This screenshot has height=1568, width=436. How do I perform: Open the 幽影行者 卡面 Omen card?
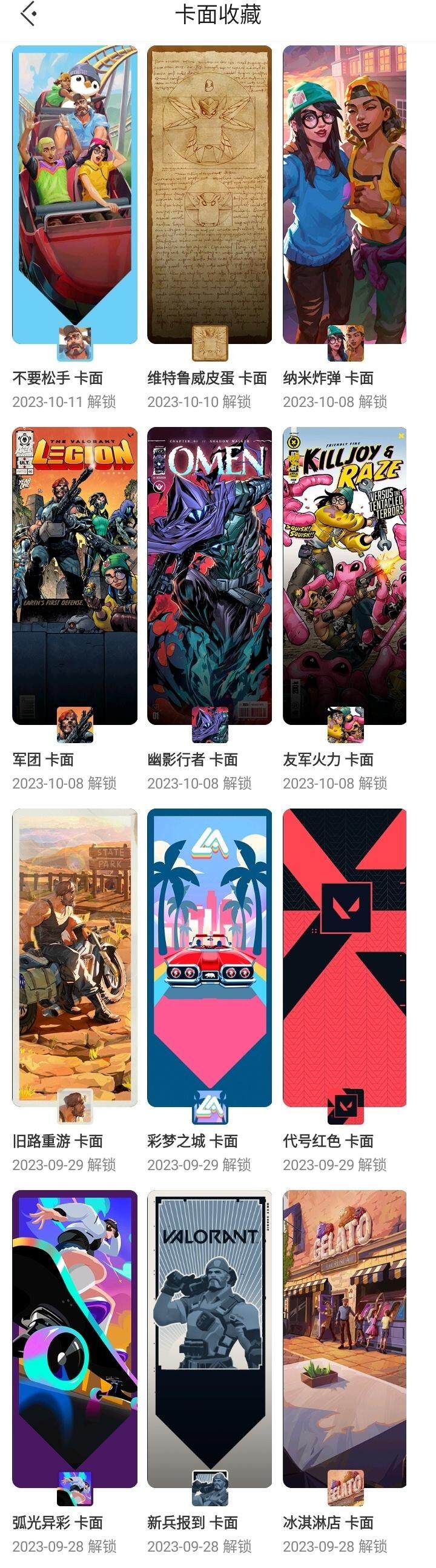click(210, 575)
